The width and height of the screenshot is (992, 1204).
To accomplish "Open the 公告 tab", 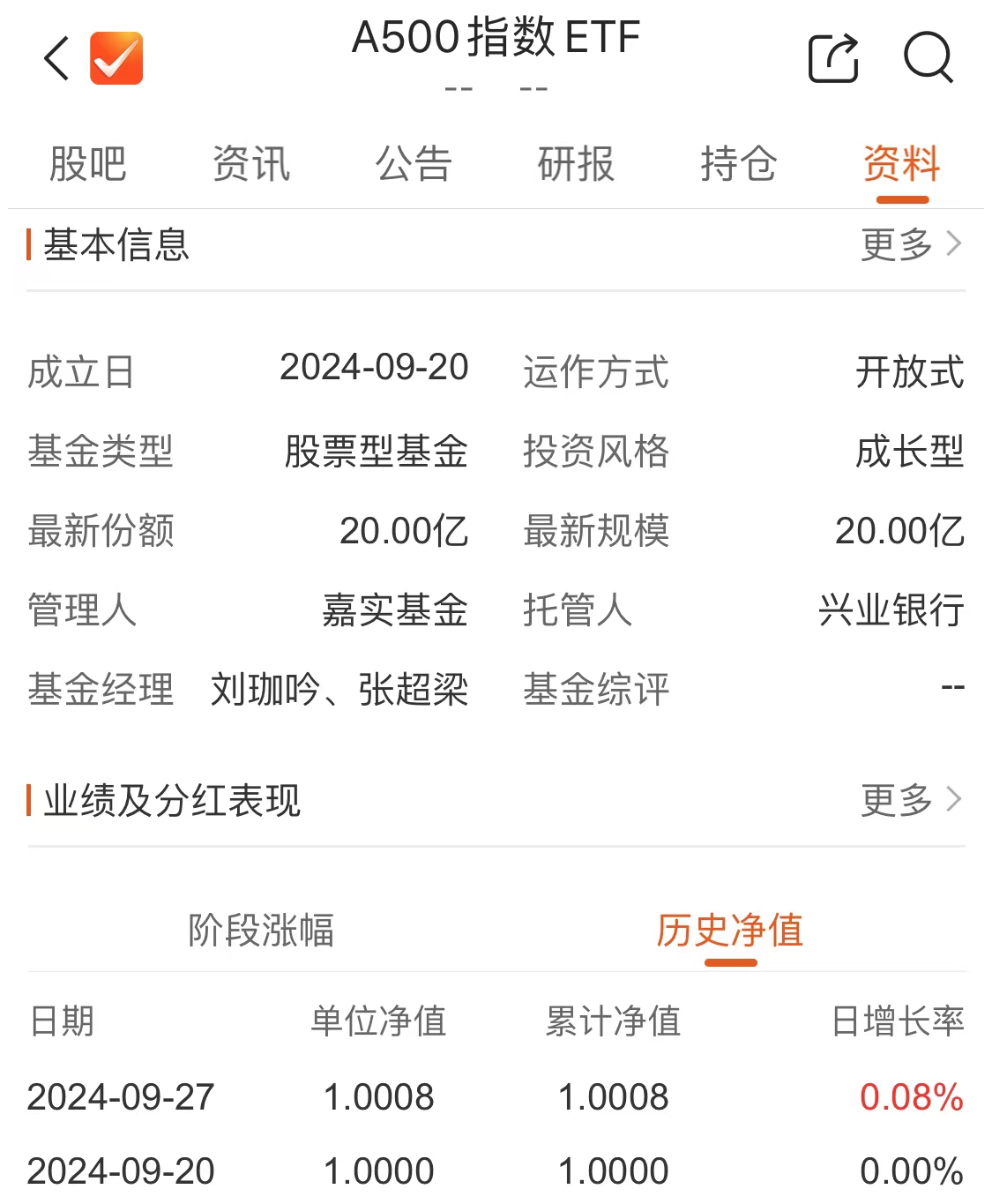I will click(x=414, y=164).
